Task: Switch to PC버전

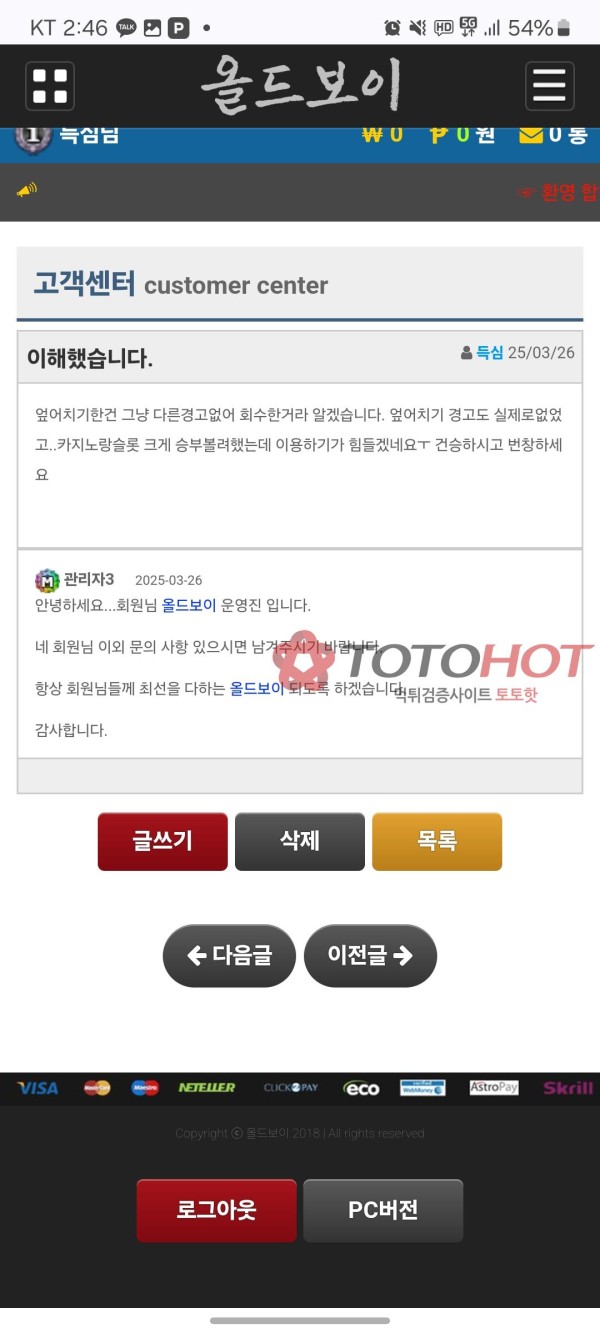Action: click(x=383, y=1210)
